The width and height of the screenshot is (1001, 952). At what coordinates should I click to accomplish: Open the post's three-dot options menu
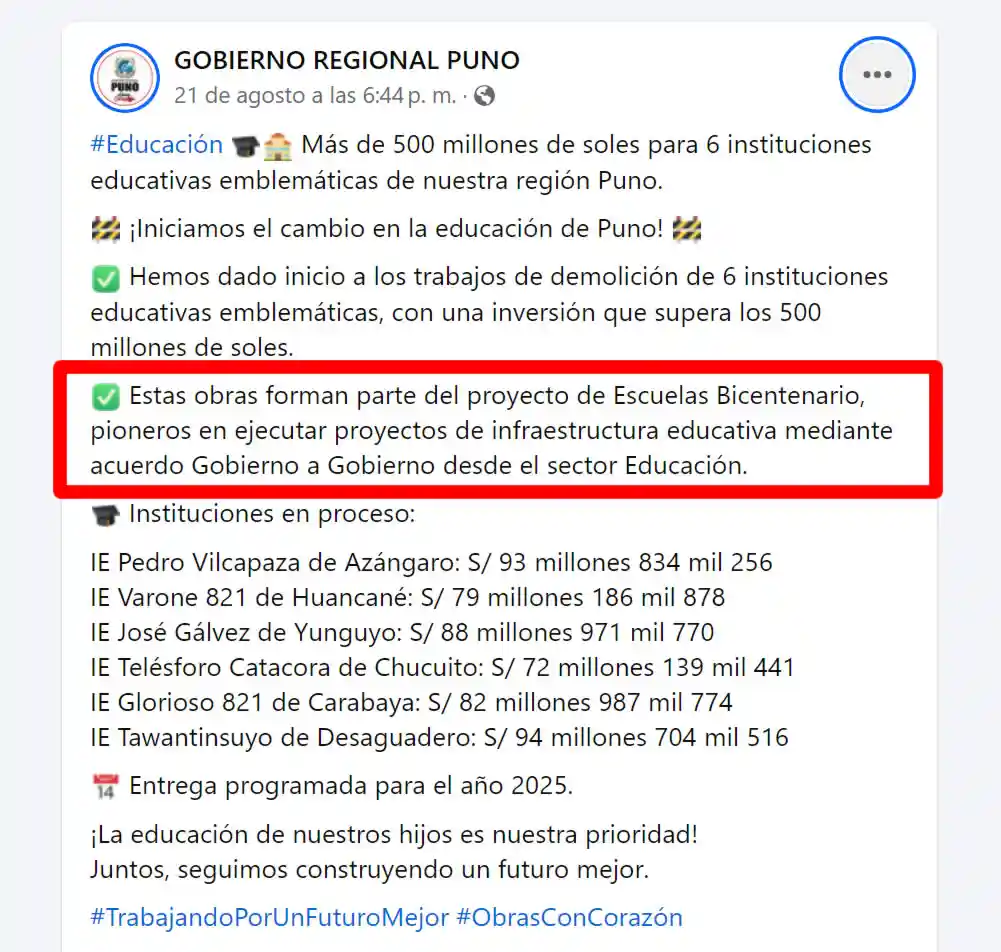click(877, 75)
